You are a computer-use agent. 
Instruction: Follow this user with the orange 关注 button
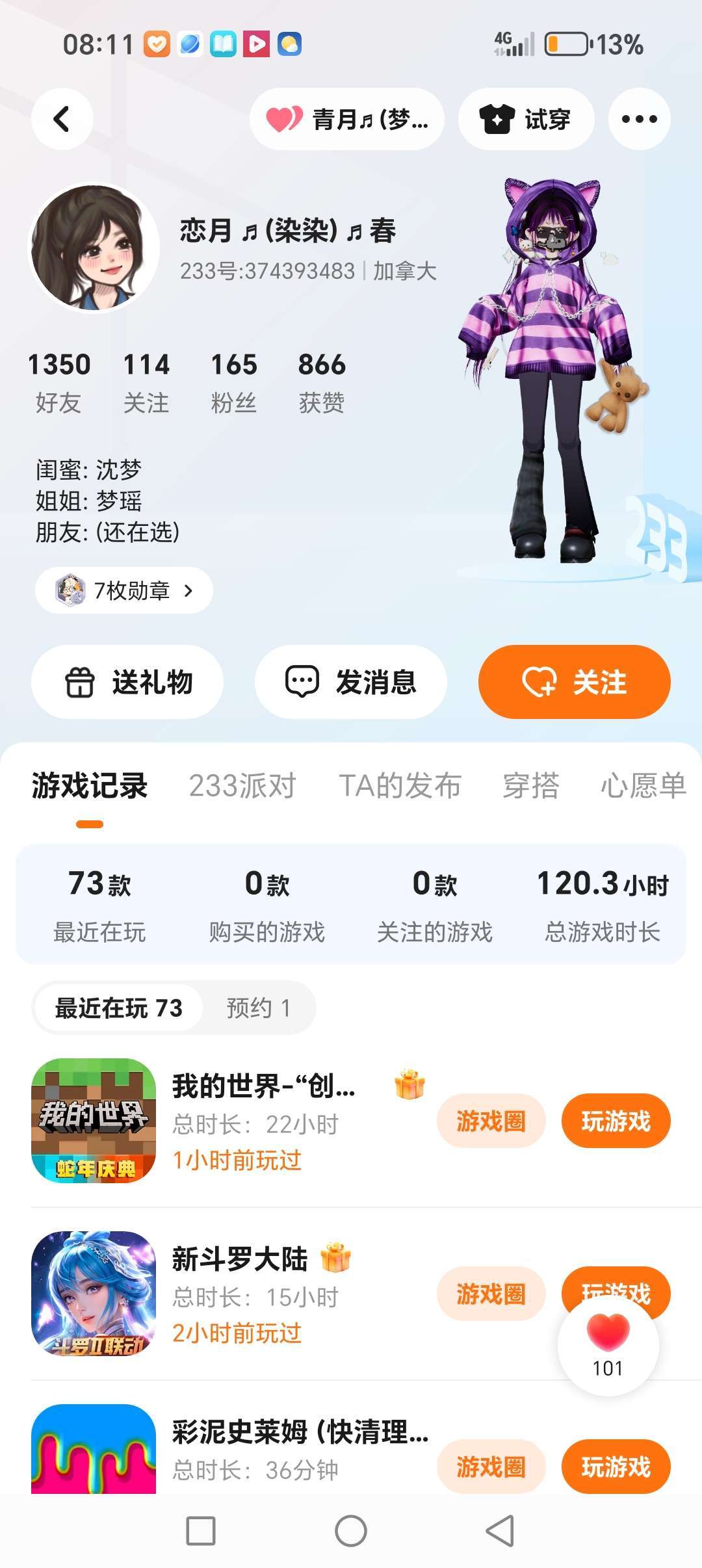pos(574,682)
